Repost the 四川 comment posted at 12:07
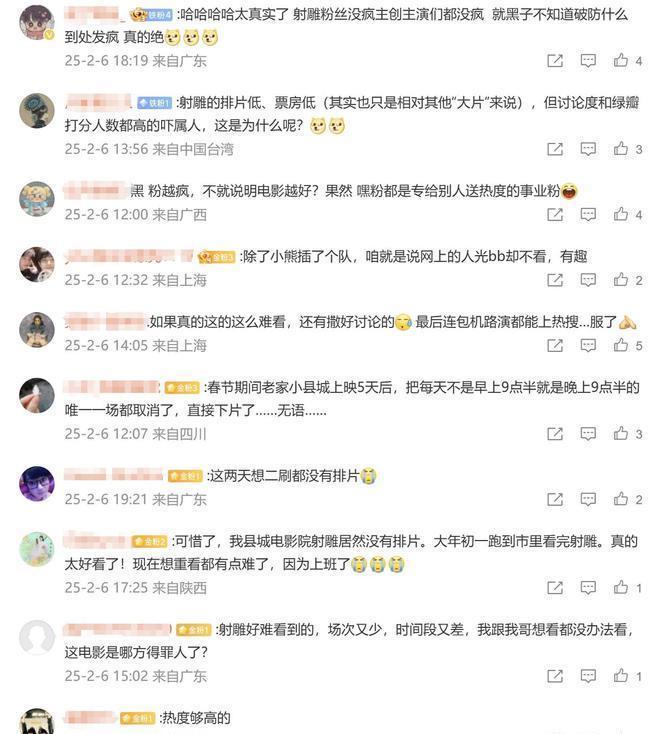Image resolution: width=660 pixels, height=734 pixels. [554, 434]
